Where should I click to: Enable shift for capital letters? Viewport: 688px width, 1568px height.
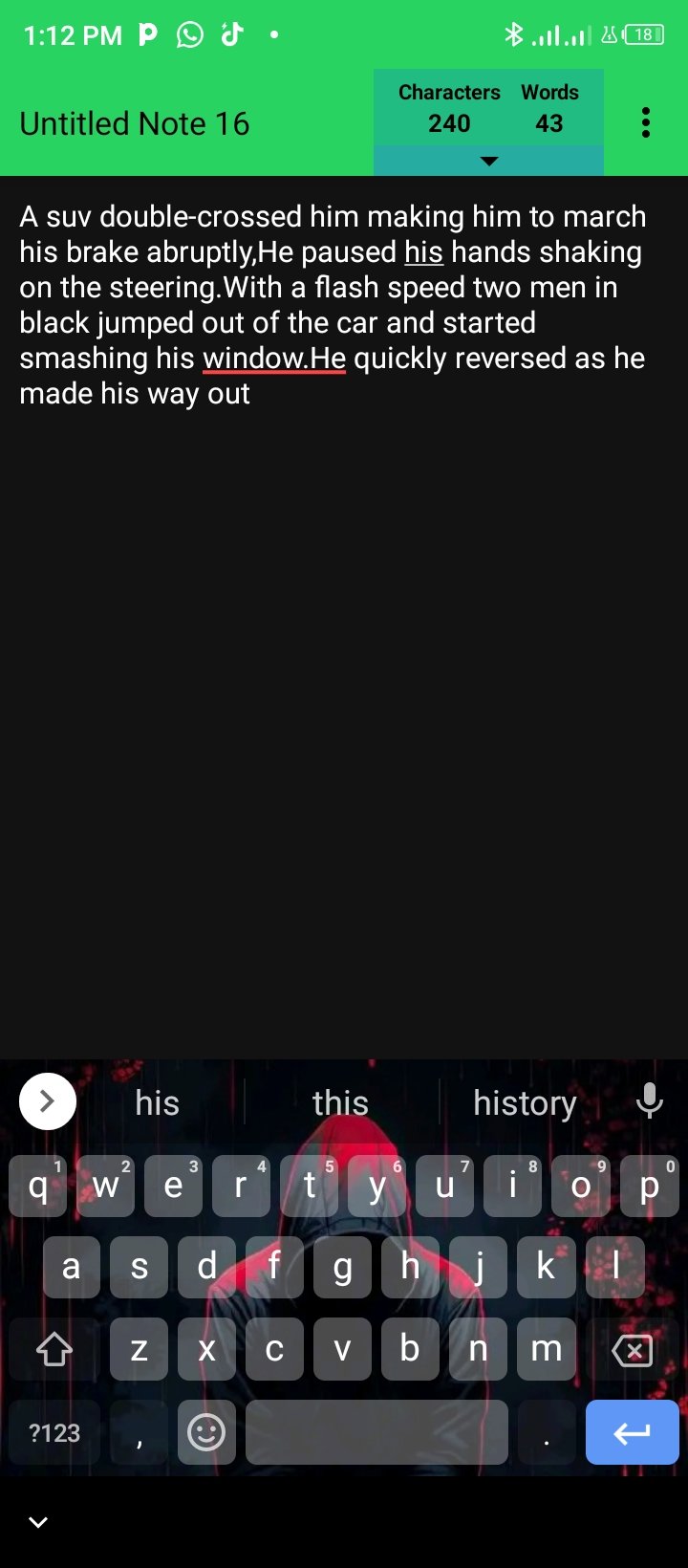[x=54, y=1350]
